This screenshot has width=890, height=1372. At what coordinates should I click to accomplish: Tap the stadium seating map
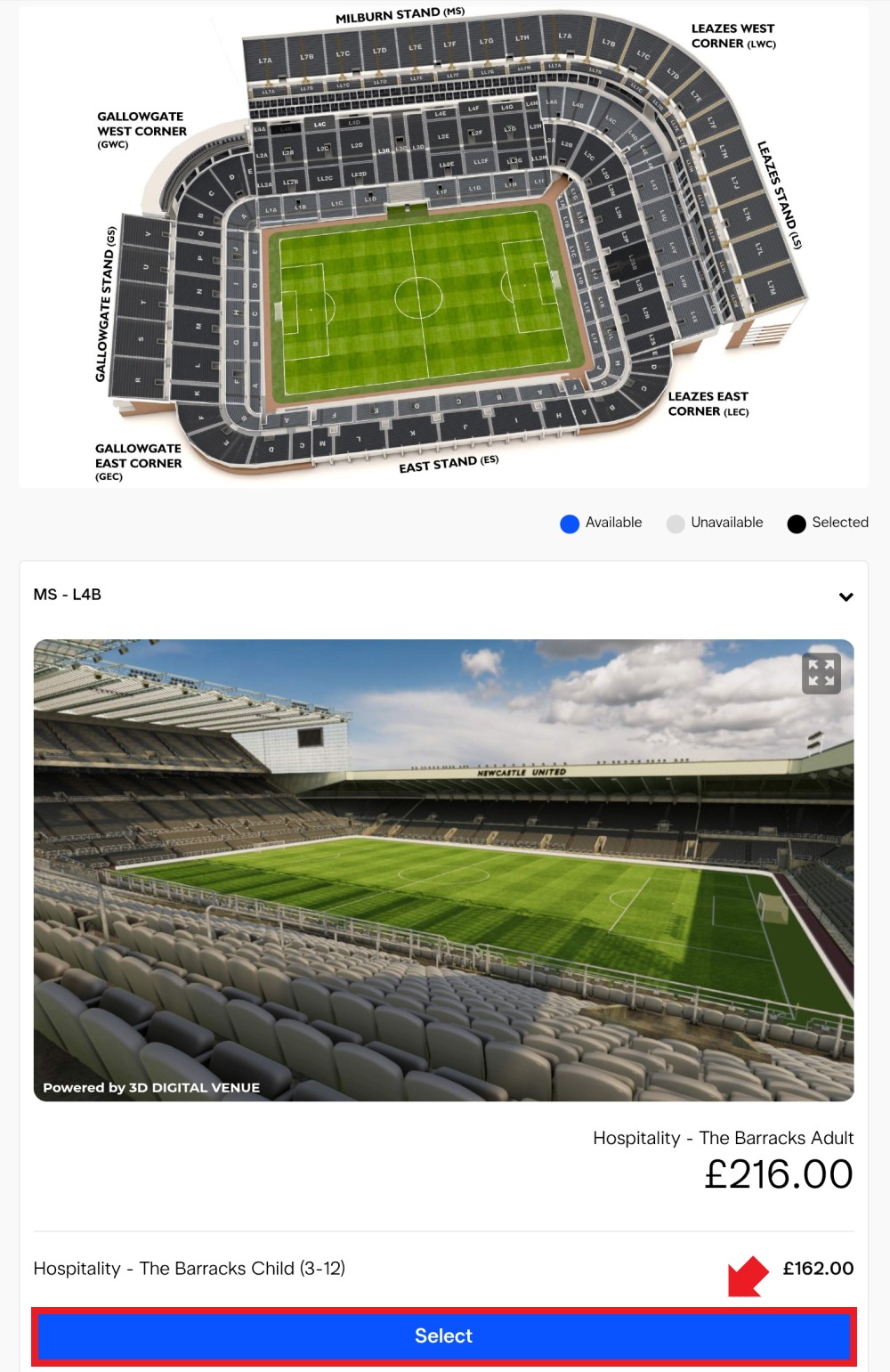(x=443, y=247)
